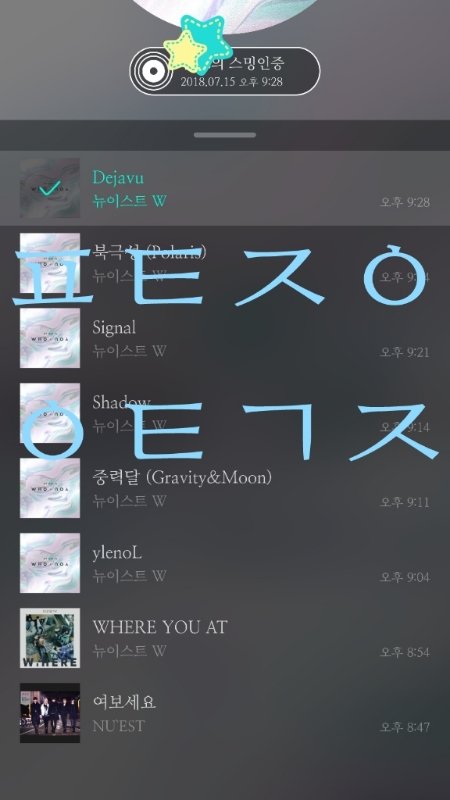Select the ylenoL song
Screen dimensions: 450x800
point(225,563)
